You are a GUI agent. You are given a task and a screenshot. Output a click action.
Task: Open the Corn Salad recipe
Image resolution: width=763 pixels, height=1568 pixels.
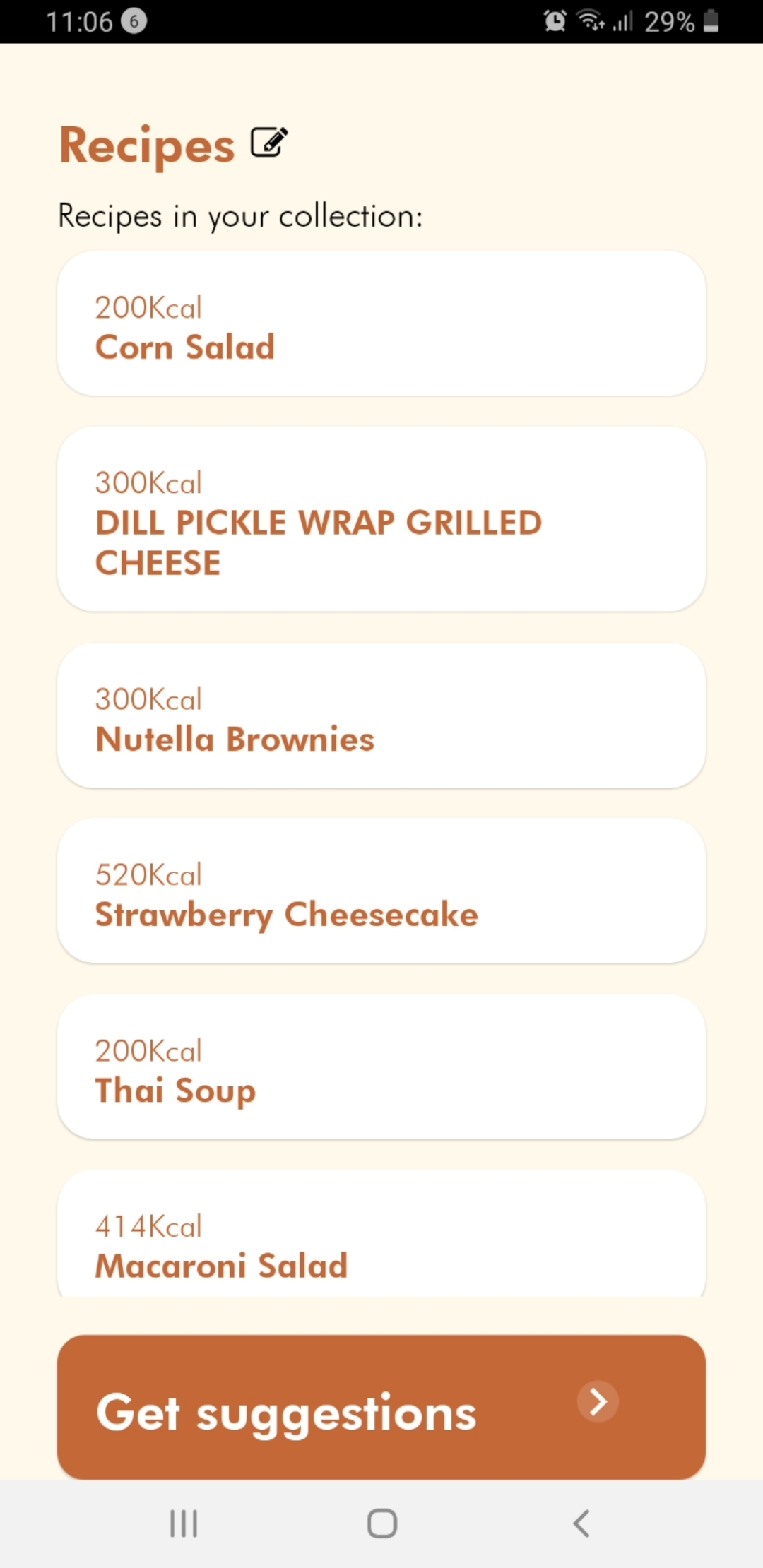[381, 324]
